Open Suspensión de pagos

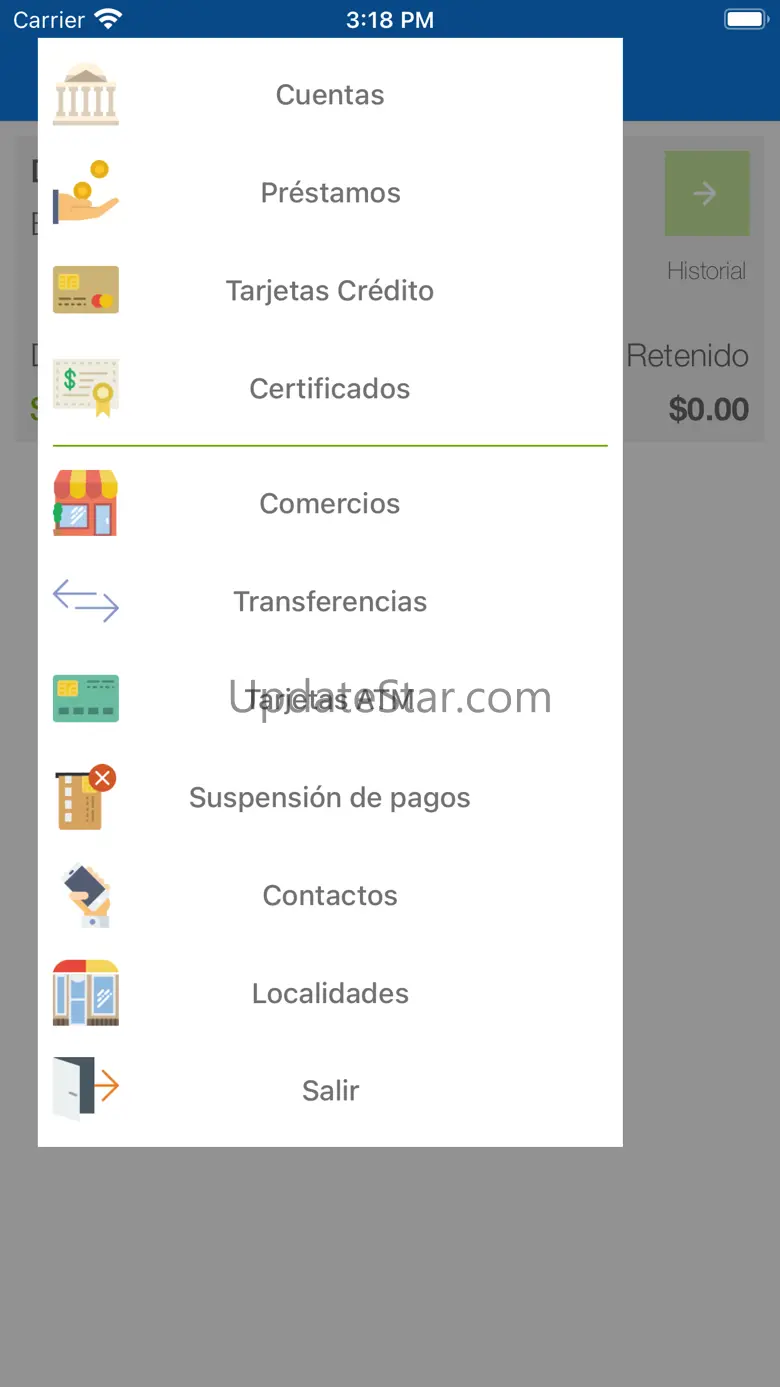(x=330, y=797)
